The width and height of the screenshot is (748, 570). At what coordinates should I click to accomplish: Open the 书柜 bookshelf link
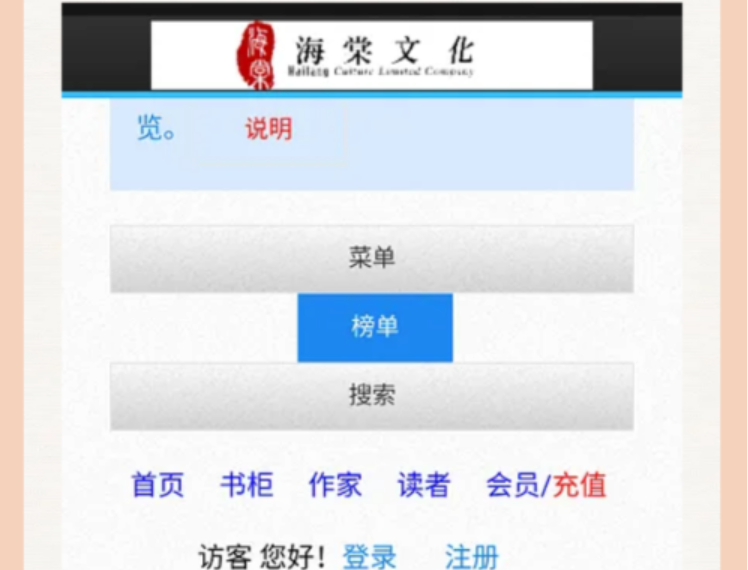click(x=246, y=485)
